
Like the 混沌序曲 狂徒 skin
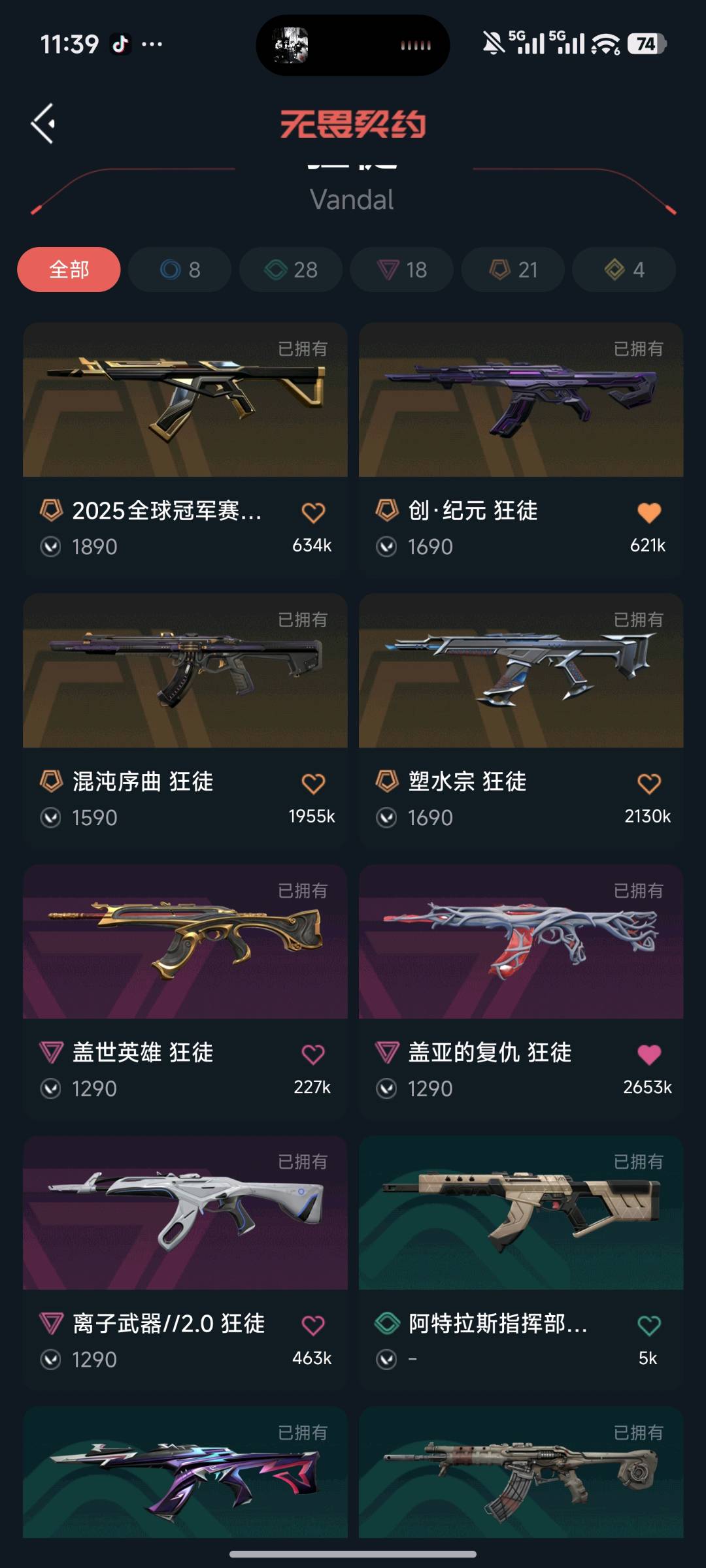[313, 783]
